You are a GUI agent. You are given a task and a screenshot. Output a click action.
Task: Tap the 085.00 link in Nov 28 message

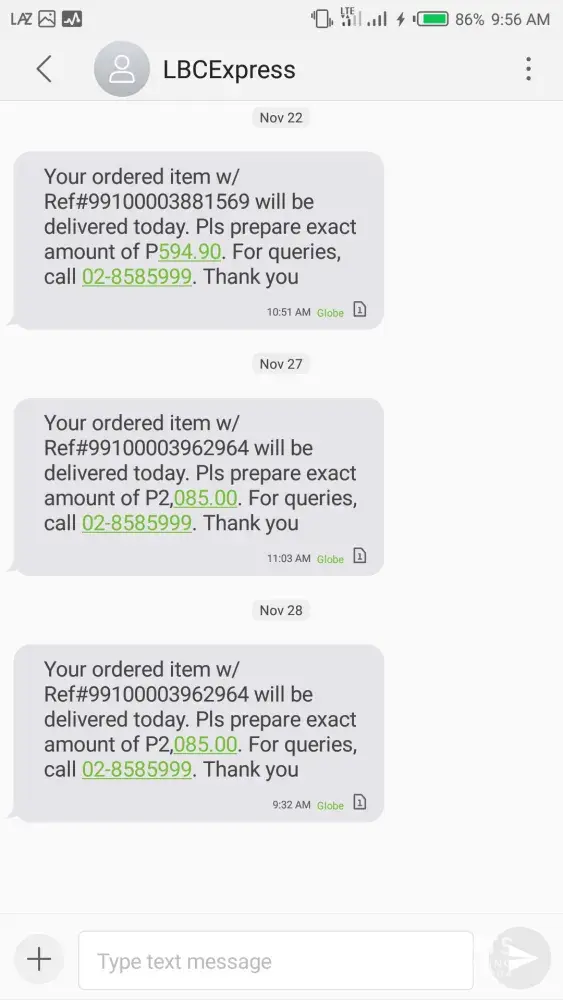click(205, 744)
